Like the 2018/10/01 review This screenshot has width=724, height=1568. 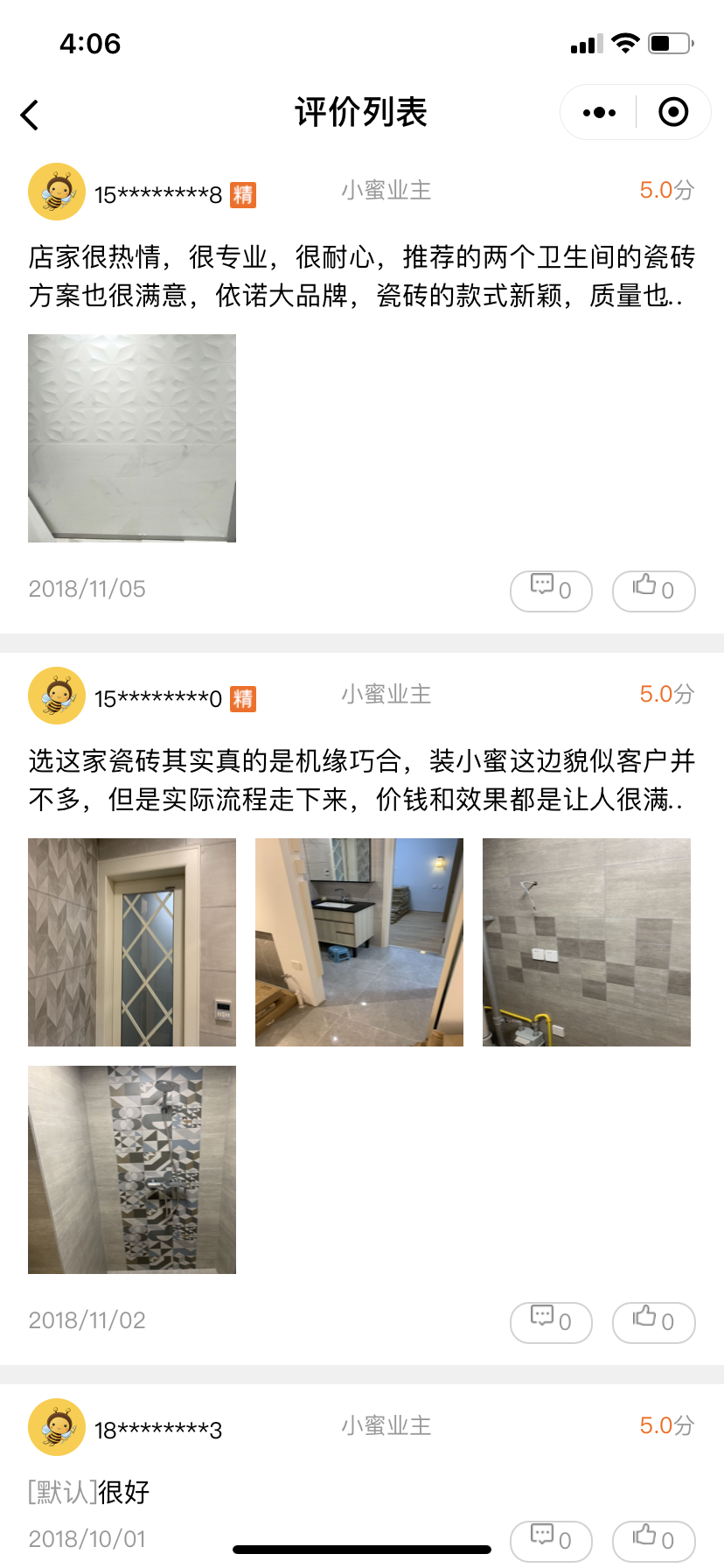coord(653,1541)
